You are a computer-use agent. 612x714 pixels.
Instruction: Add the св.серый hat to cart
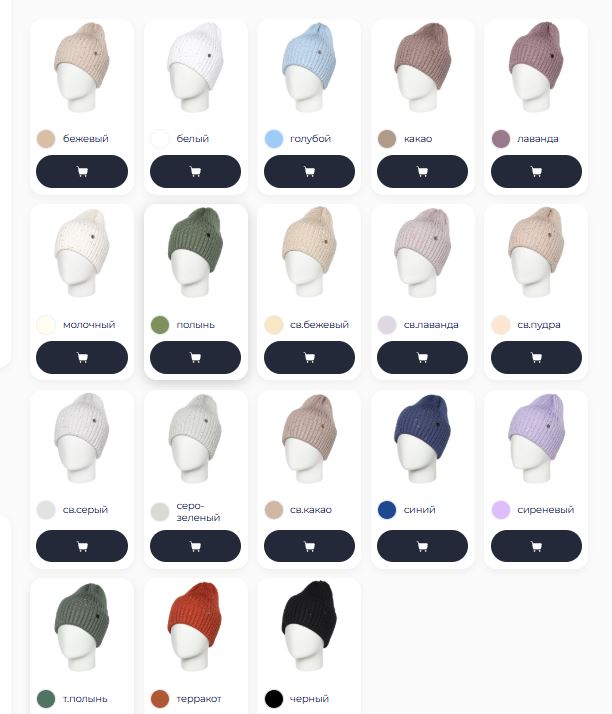[82, 546]
